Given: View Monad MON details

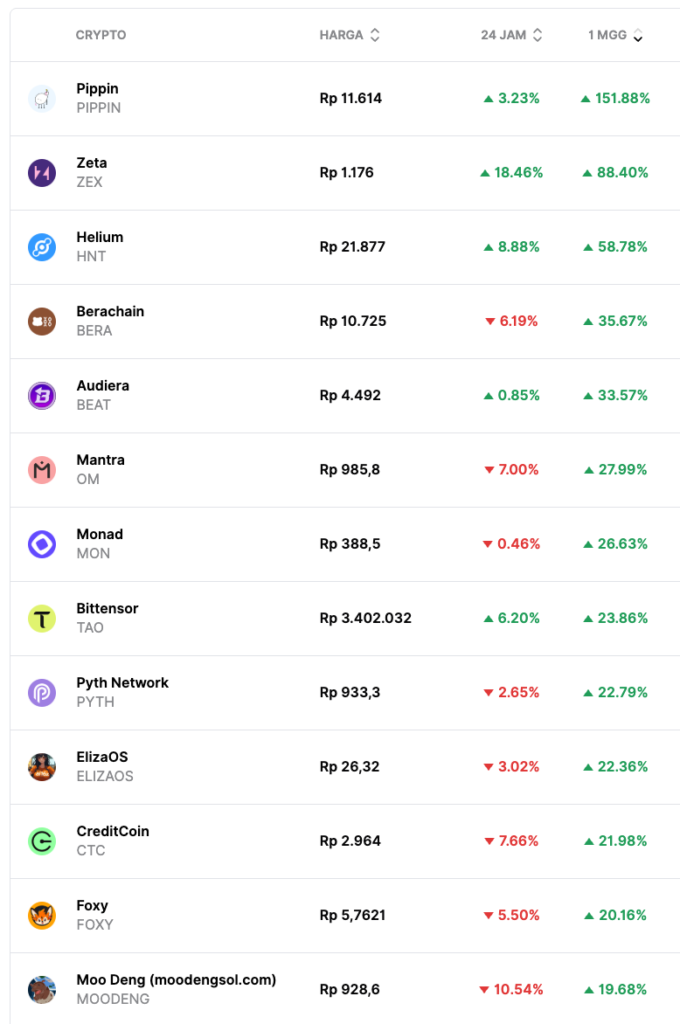Looking at the screenshot, I should [99, 543].
